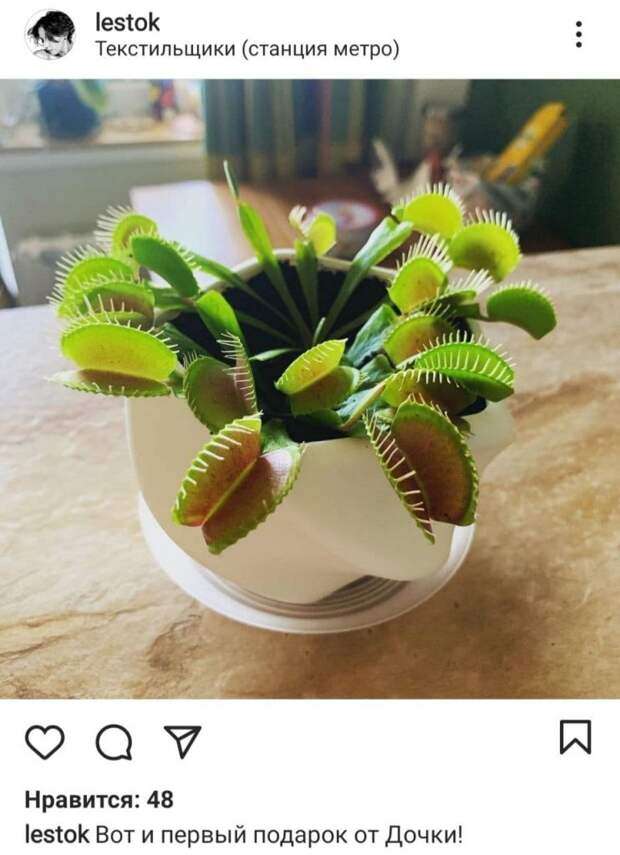The width and height of the screenshot is (620, 855).
Task: Open location Текстильщики (станция метро)
Action: [246, 49]
